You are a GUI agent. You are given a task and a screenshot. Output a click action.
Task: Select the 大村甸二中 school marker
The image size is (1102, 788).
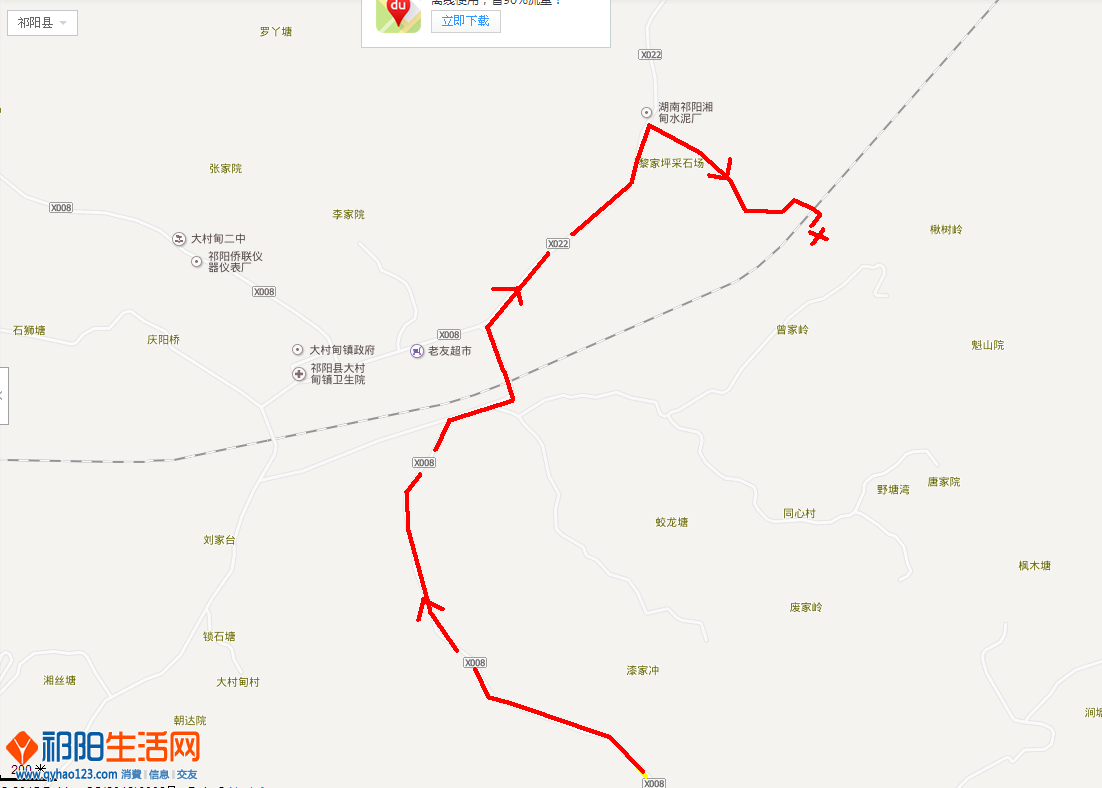point(178,239)
